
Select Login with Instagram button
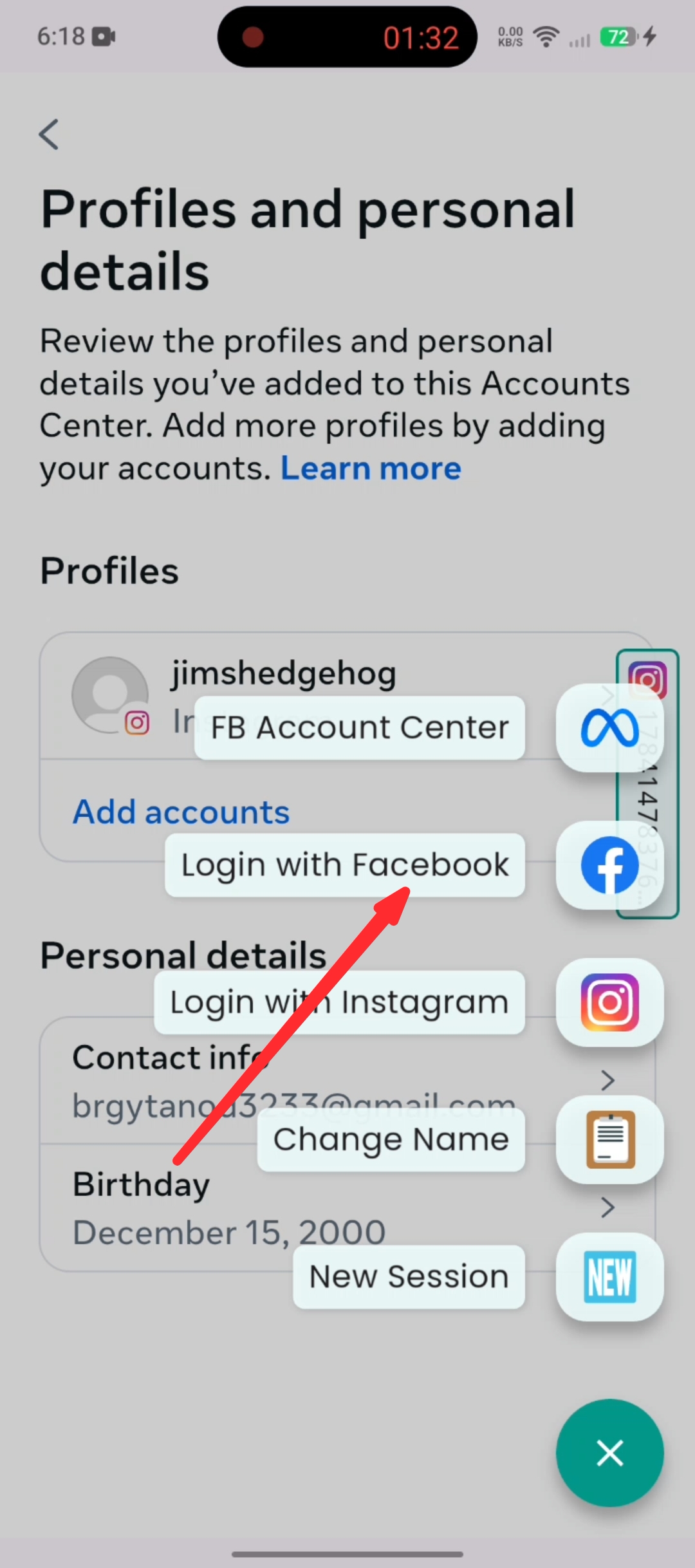609,1002
